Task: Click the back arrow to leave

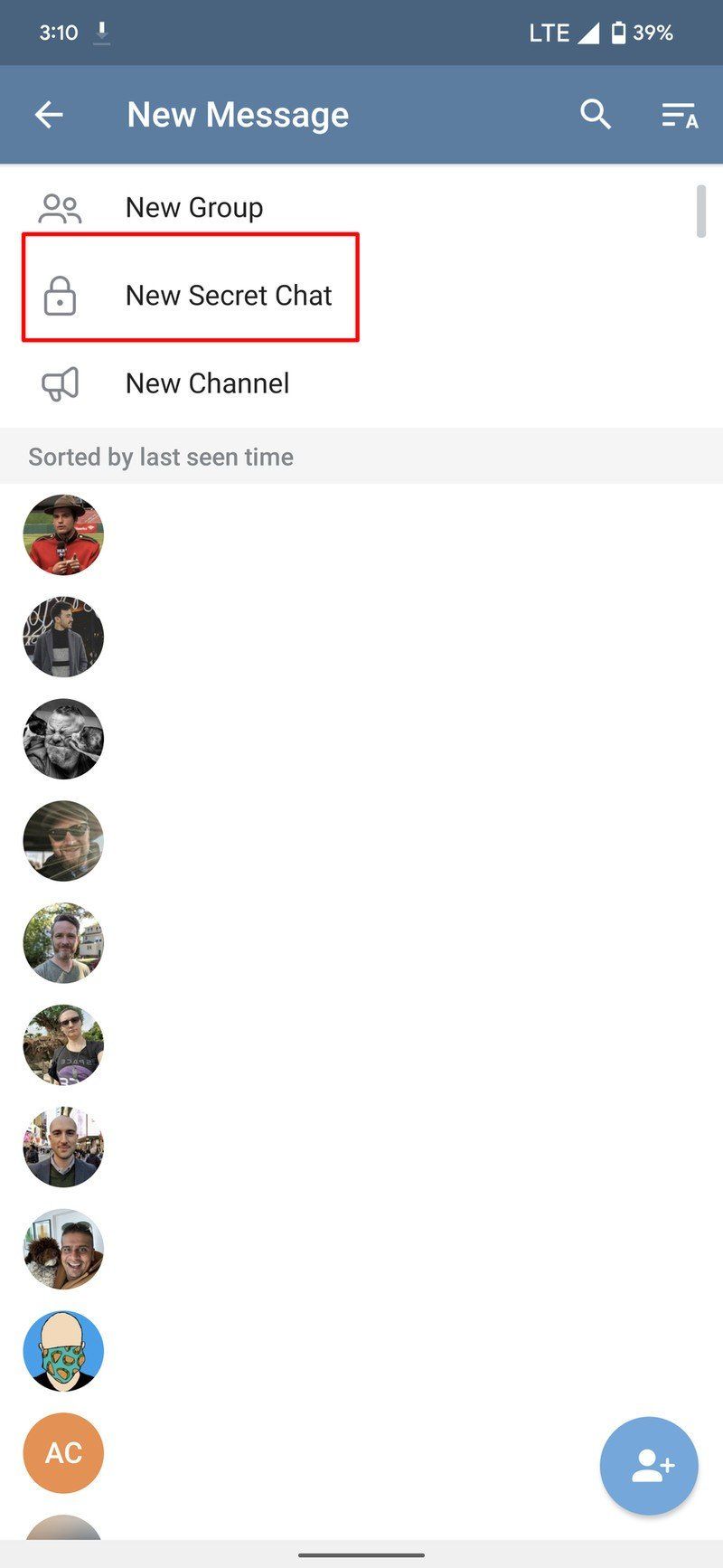Action: (47, 115)
